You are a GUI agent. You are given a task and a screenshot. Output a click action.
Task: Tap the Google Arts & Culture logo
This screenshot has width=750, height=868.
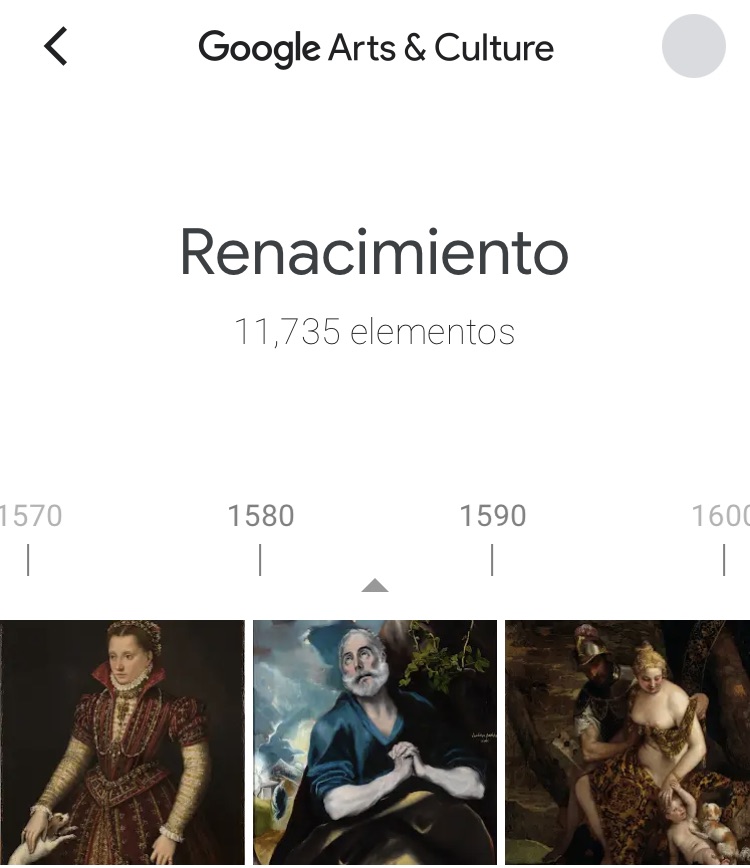click(x=376, y=47)
